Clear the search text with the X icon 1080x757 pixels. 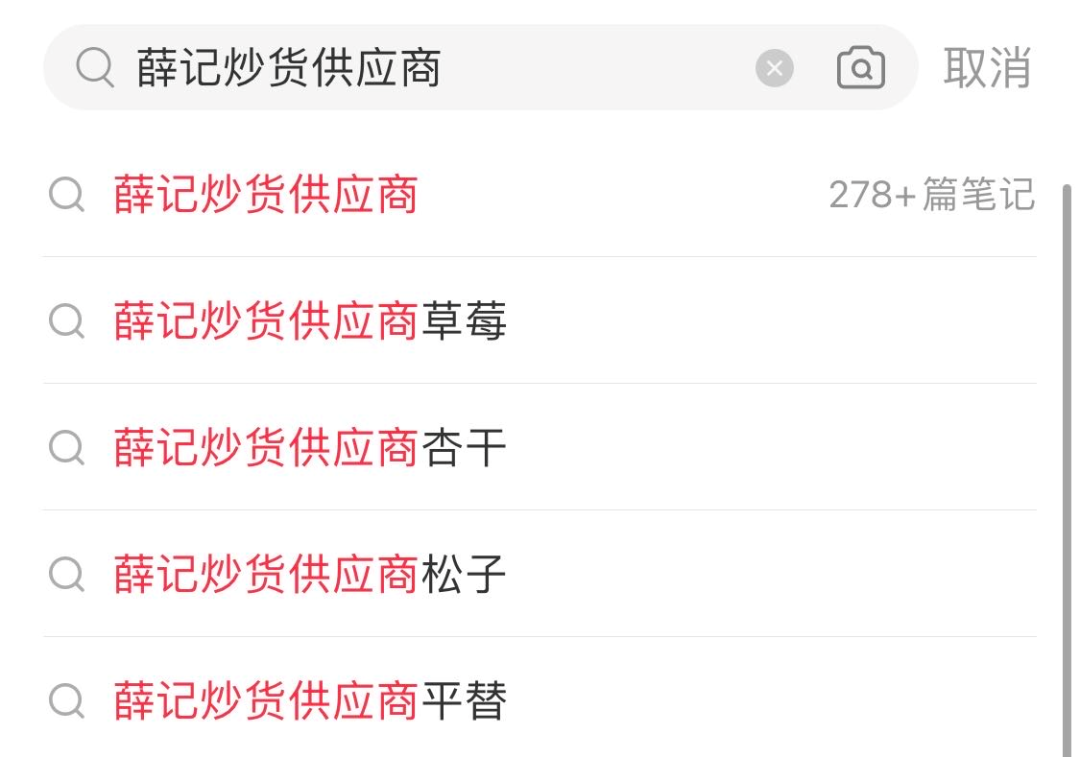tap(774, 68)
